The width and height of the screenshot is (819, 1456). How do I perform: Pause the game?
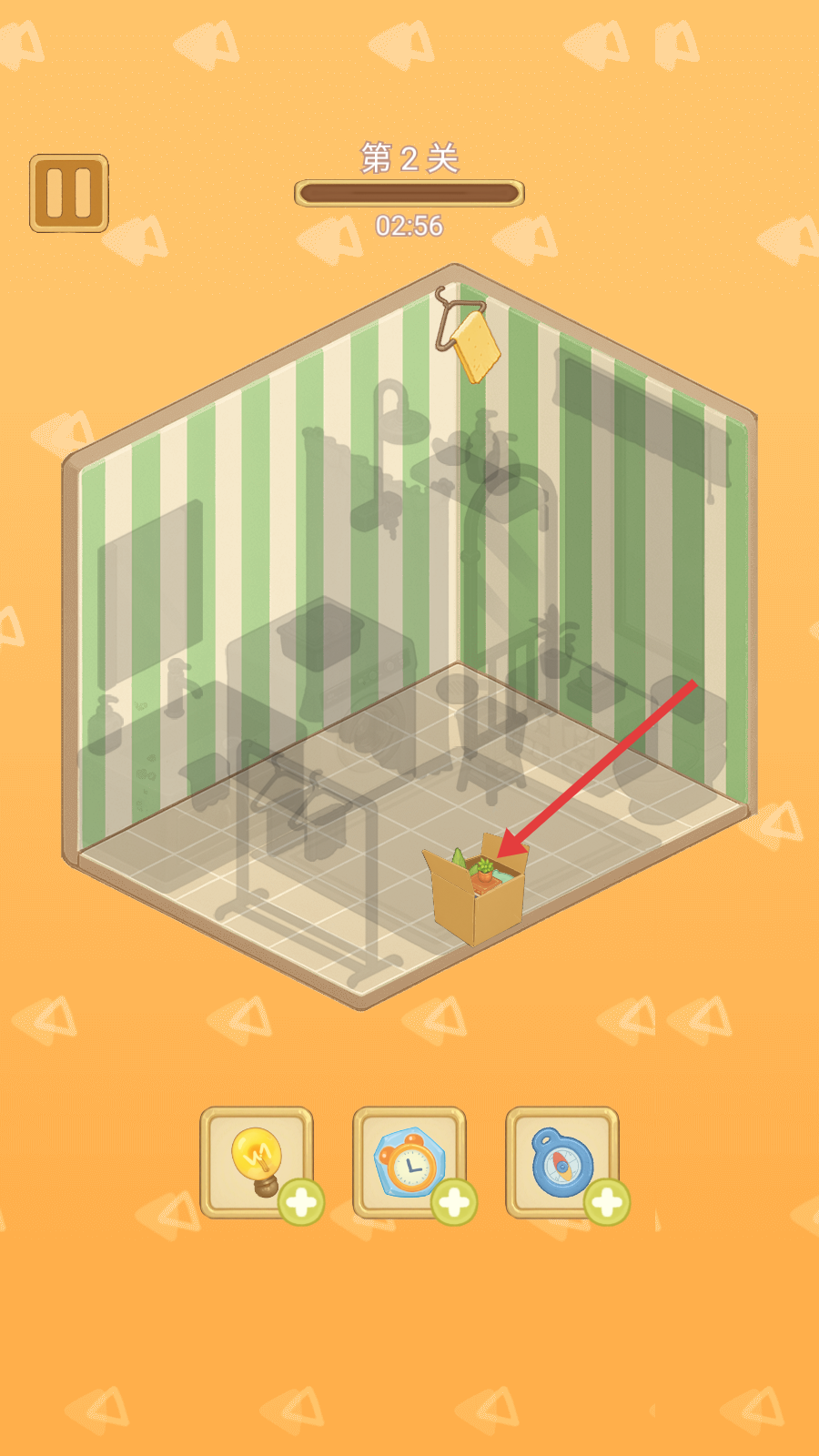pyautogui.click(x=69, y=193)
